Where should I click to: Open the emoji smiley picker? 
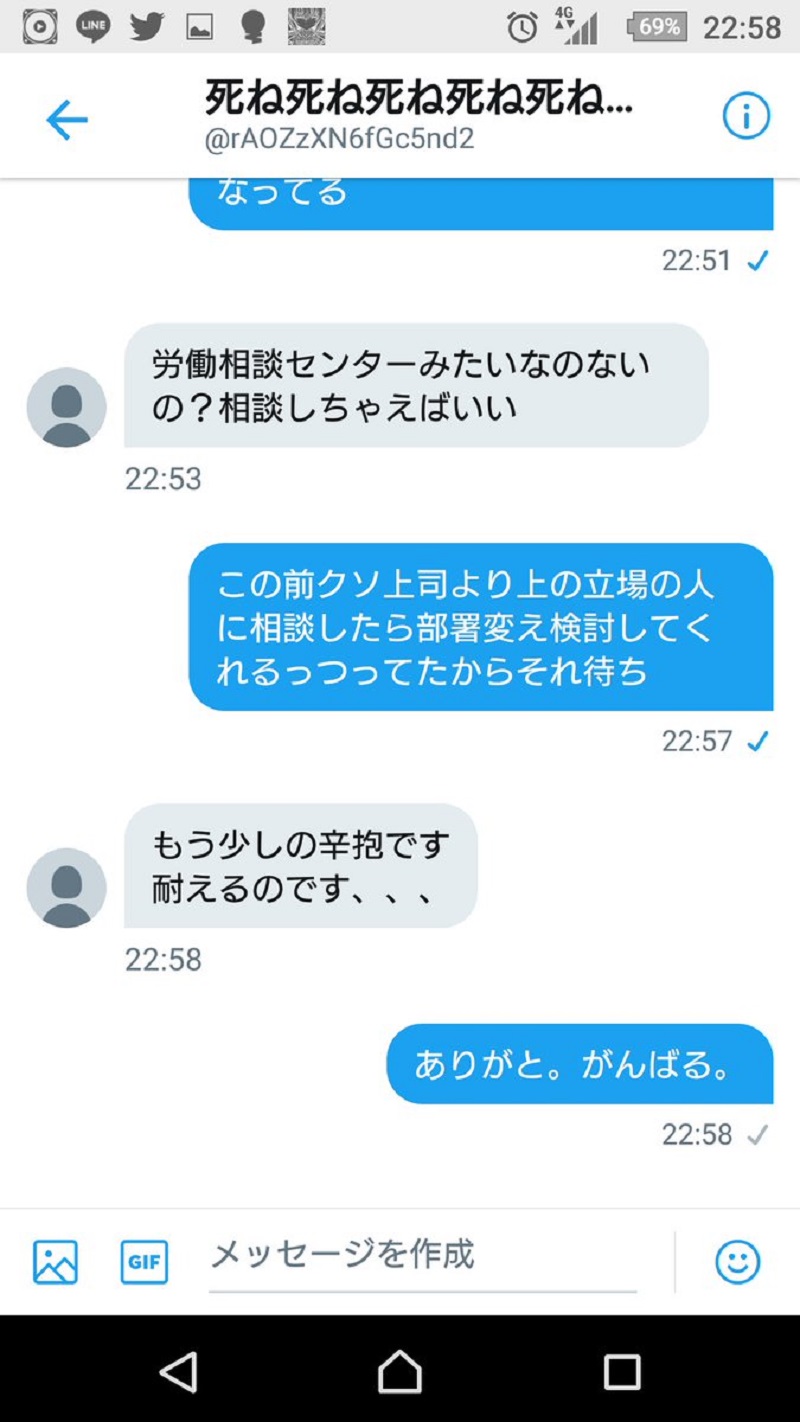[738, 1262]
